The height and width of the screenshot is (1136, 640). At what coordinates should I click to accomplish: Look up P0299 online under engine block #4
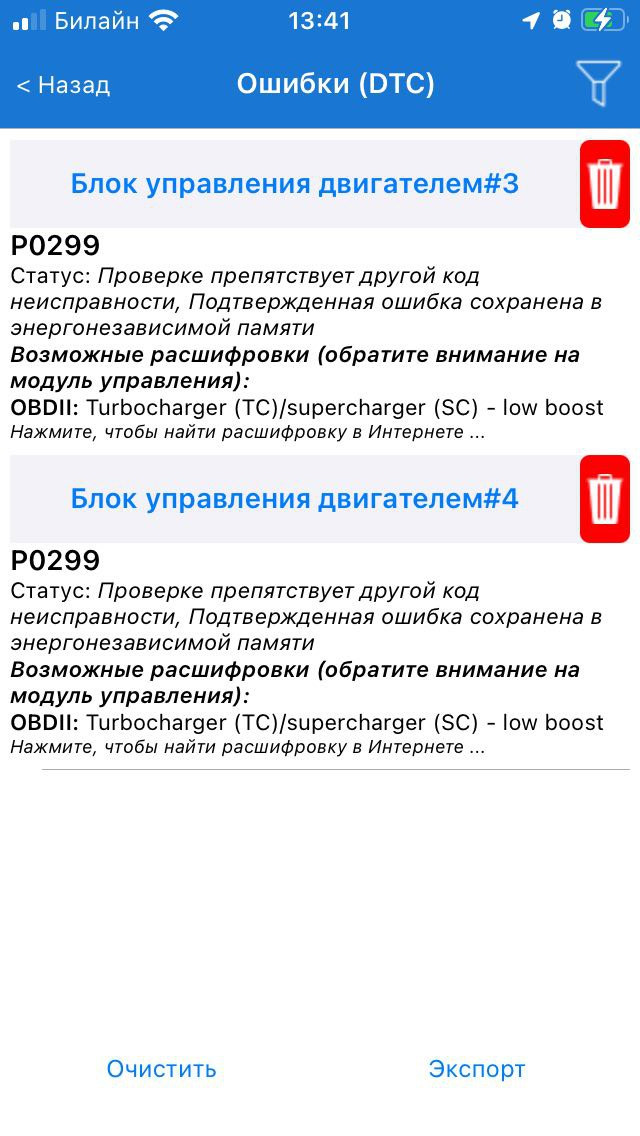click(247, 747)
